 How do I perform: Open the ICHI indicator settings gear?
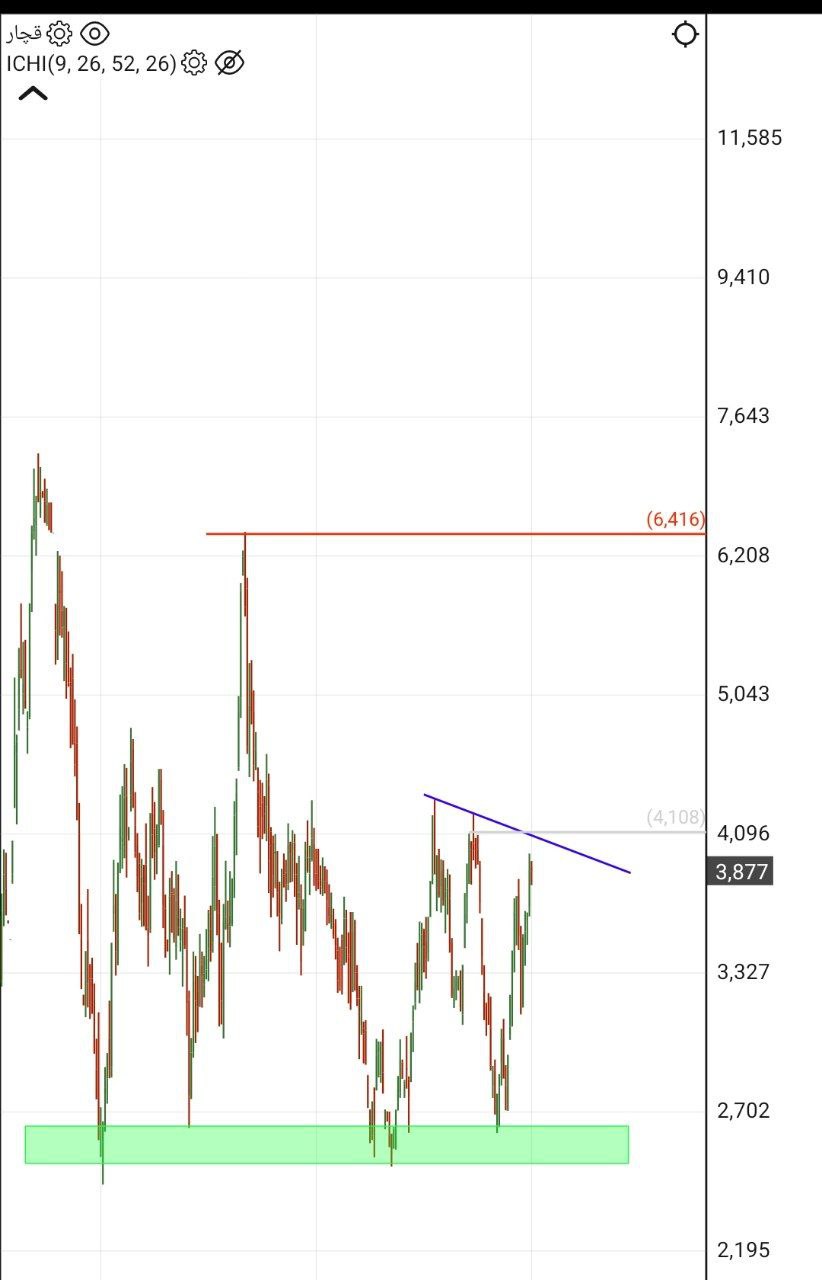click(x=196, y=62)
